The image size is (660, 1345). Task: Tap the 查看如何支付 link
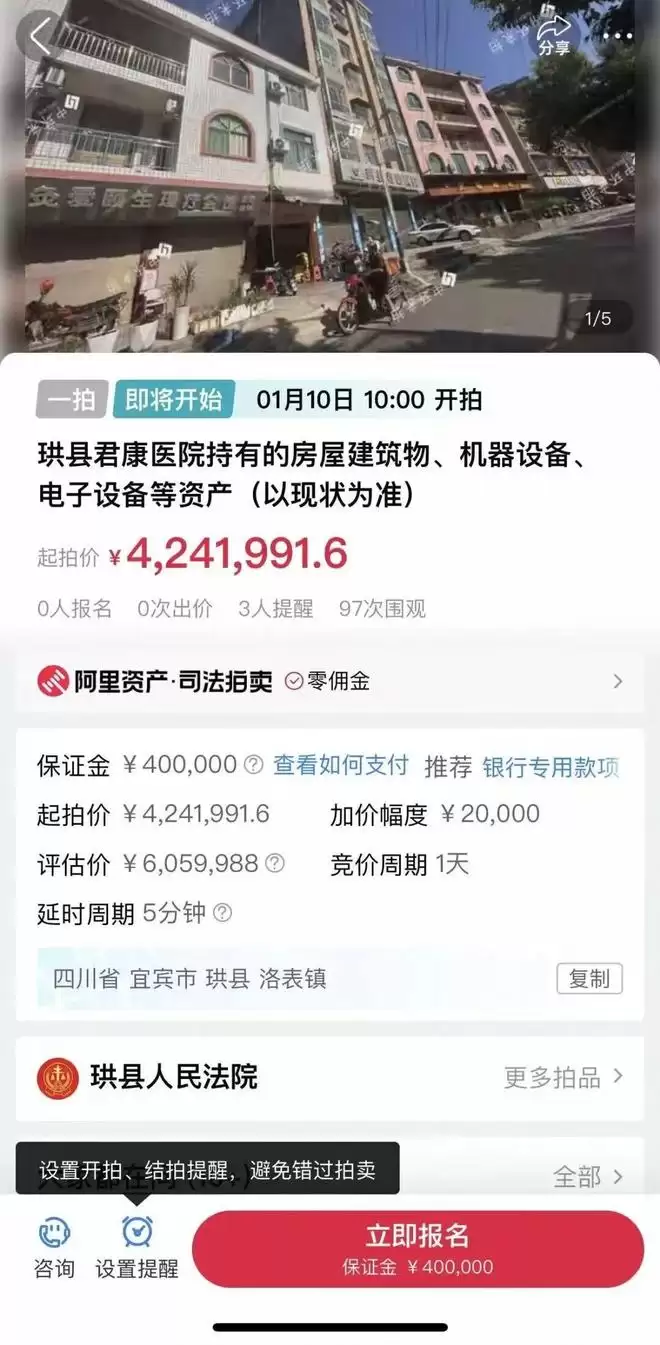point(341,766)
